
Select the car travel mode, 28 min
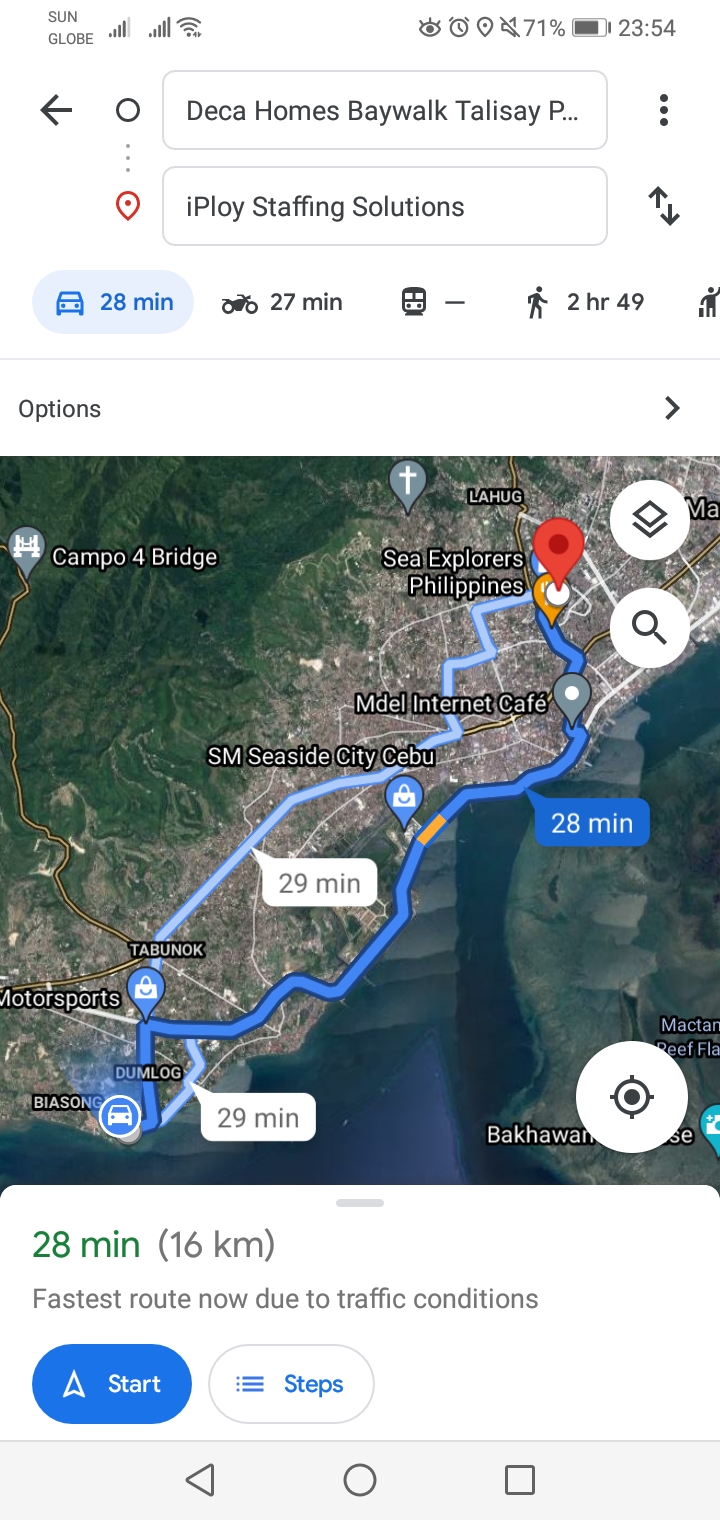tap(113, 302)
